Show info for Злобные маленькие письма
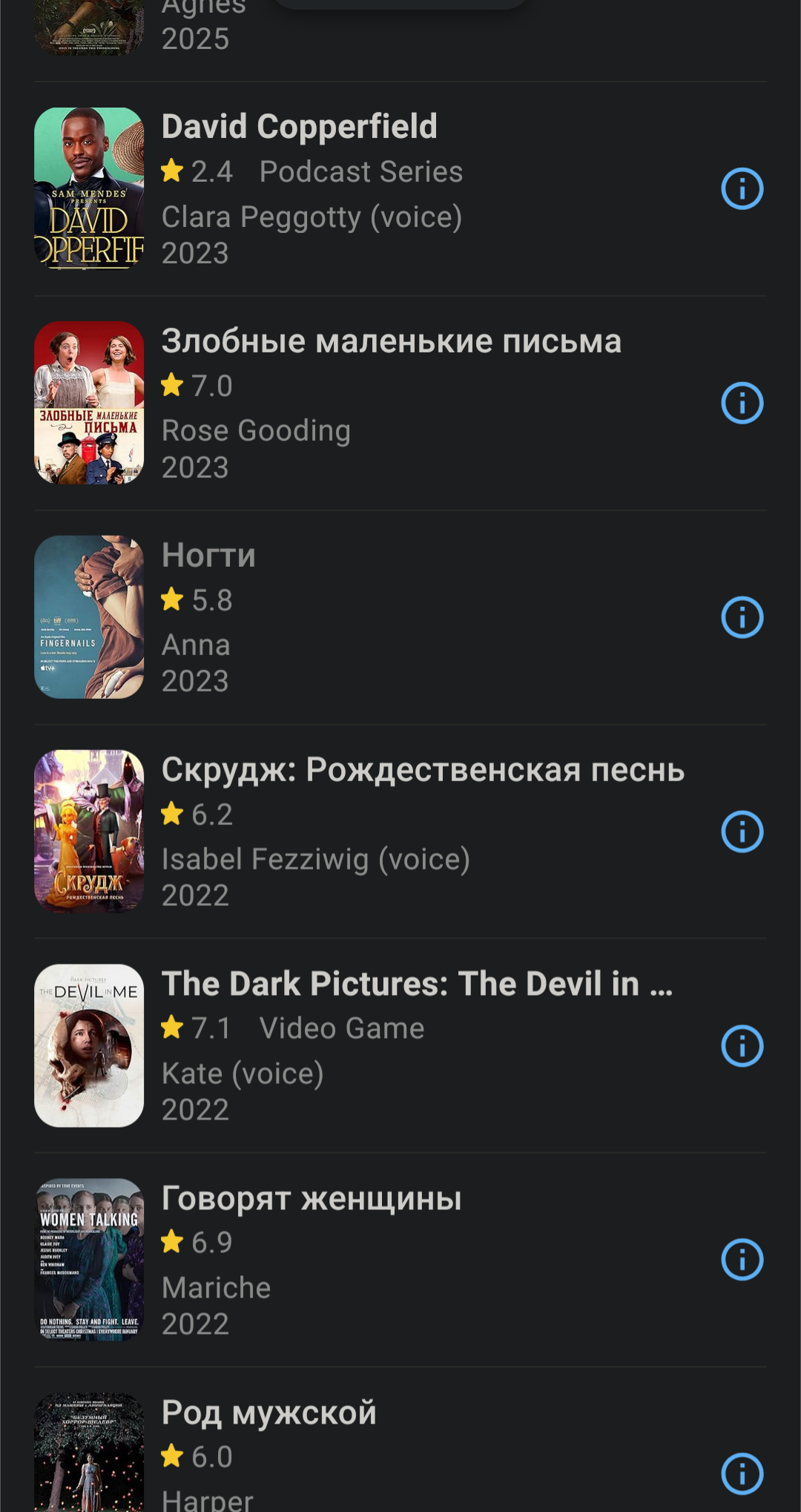This screenshot has width=801, height=1512. [742, 404]
